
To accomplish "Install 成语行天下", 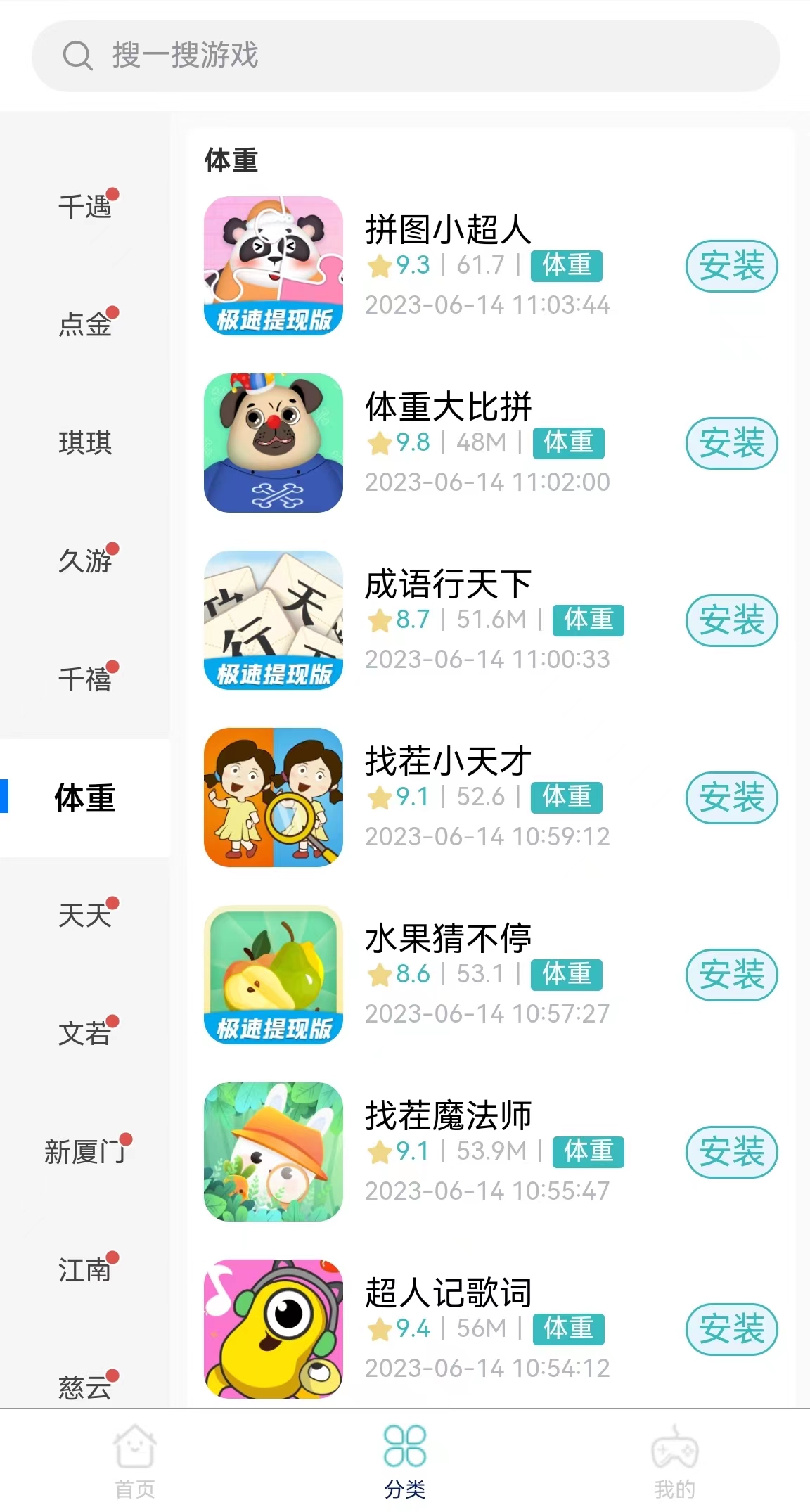I will pos(731,620).
